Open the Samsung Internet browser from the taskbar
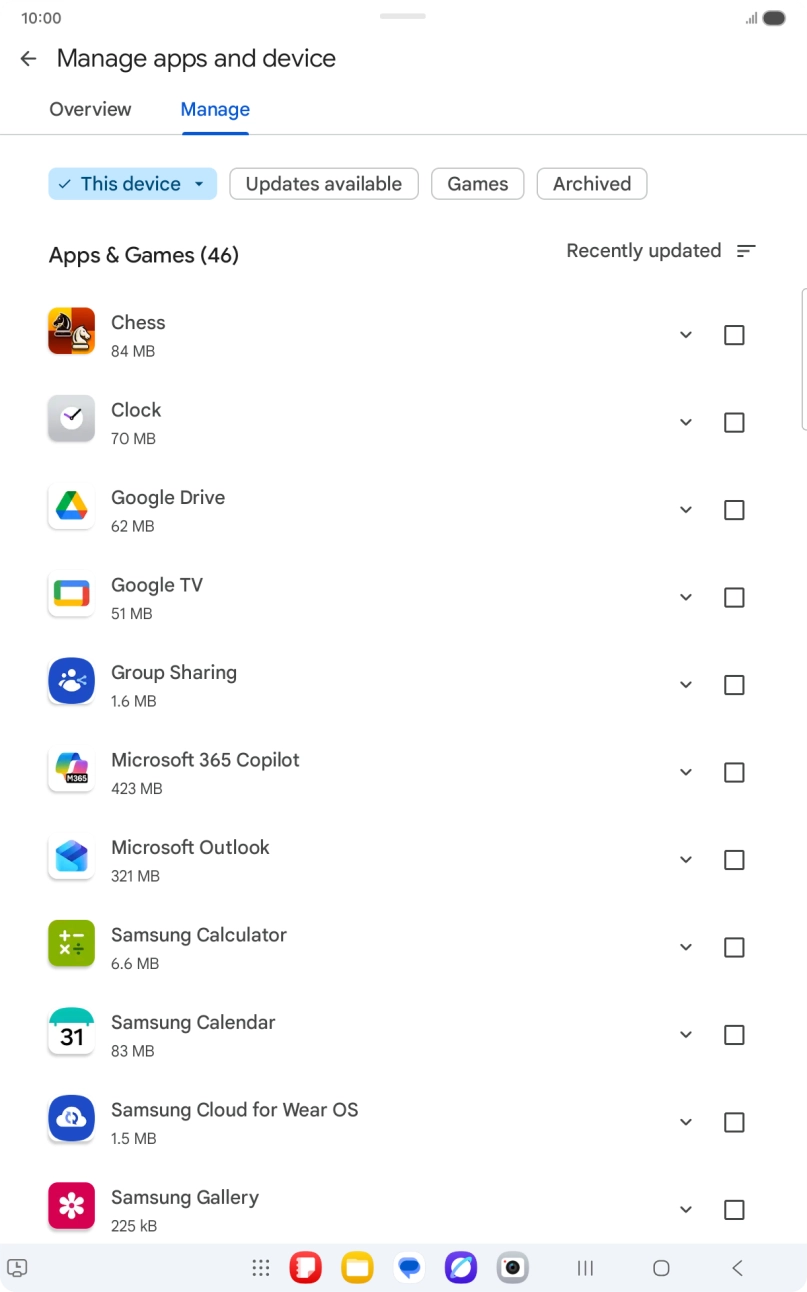Screen dimensions: 807x1292 point(461,1267)
